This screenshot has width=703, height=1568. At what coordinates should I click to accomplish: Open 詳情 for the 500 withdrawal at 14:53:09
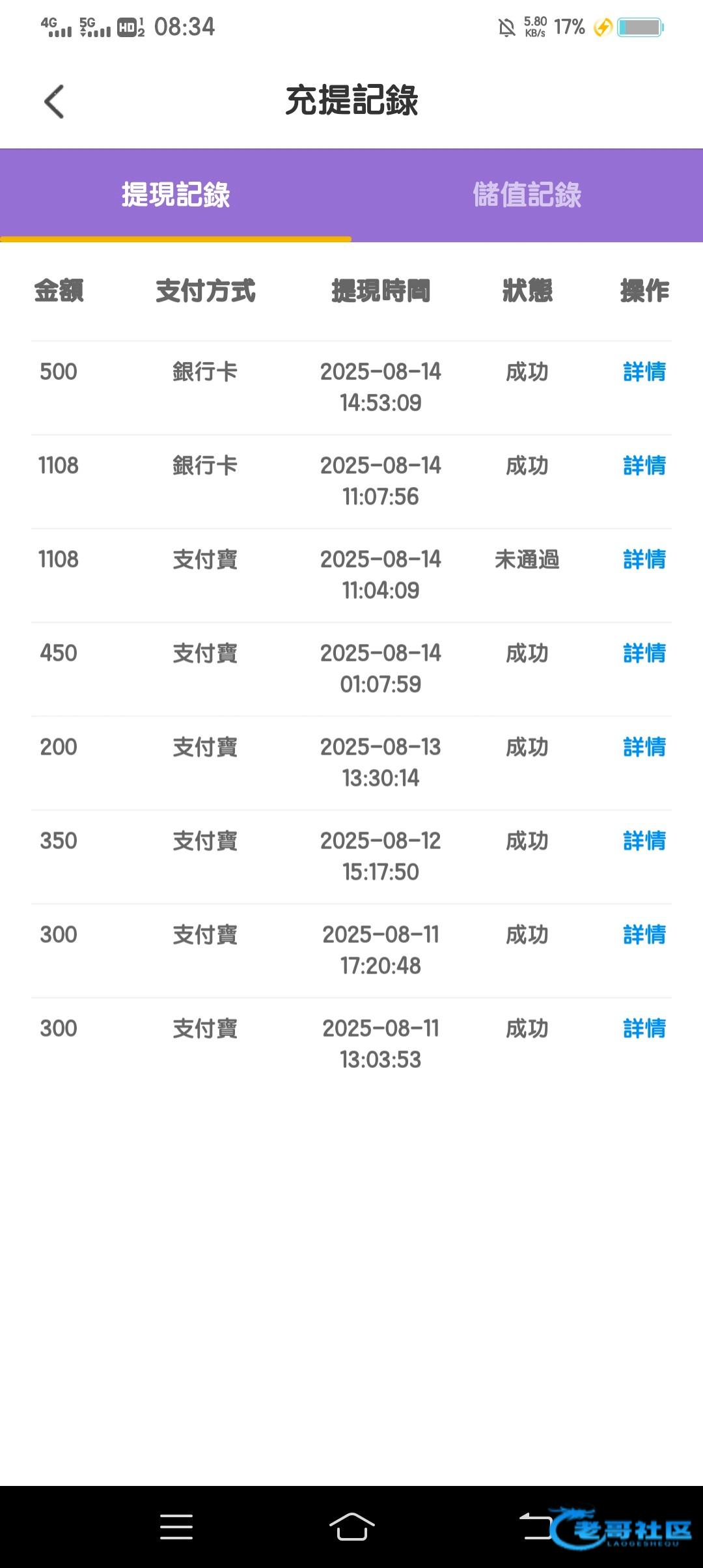[644, 372]
